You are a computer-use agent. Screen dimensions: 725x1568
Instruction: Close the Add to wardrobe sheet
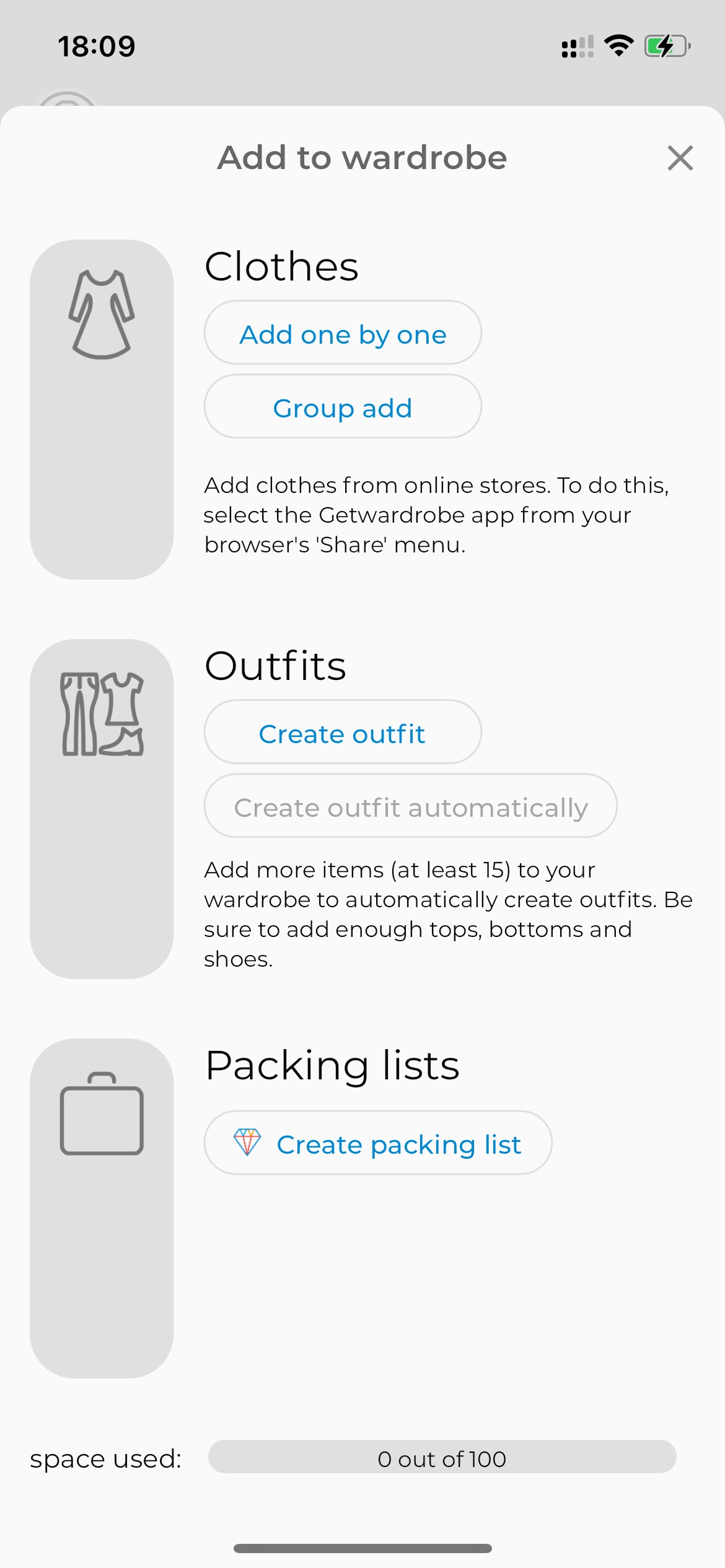point(680,158)
